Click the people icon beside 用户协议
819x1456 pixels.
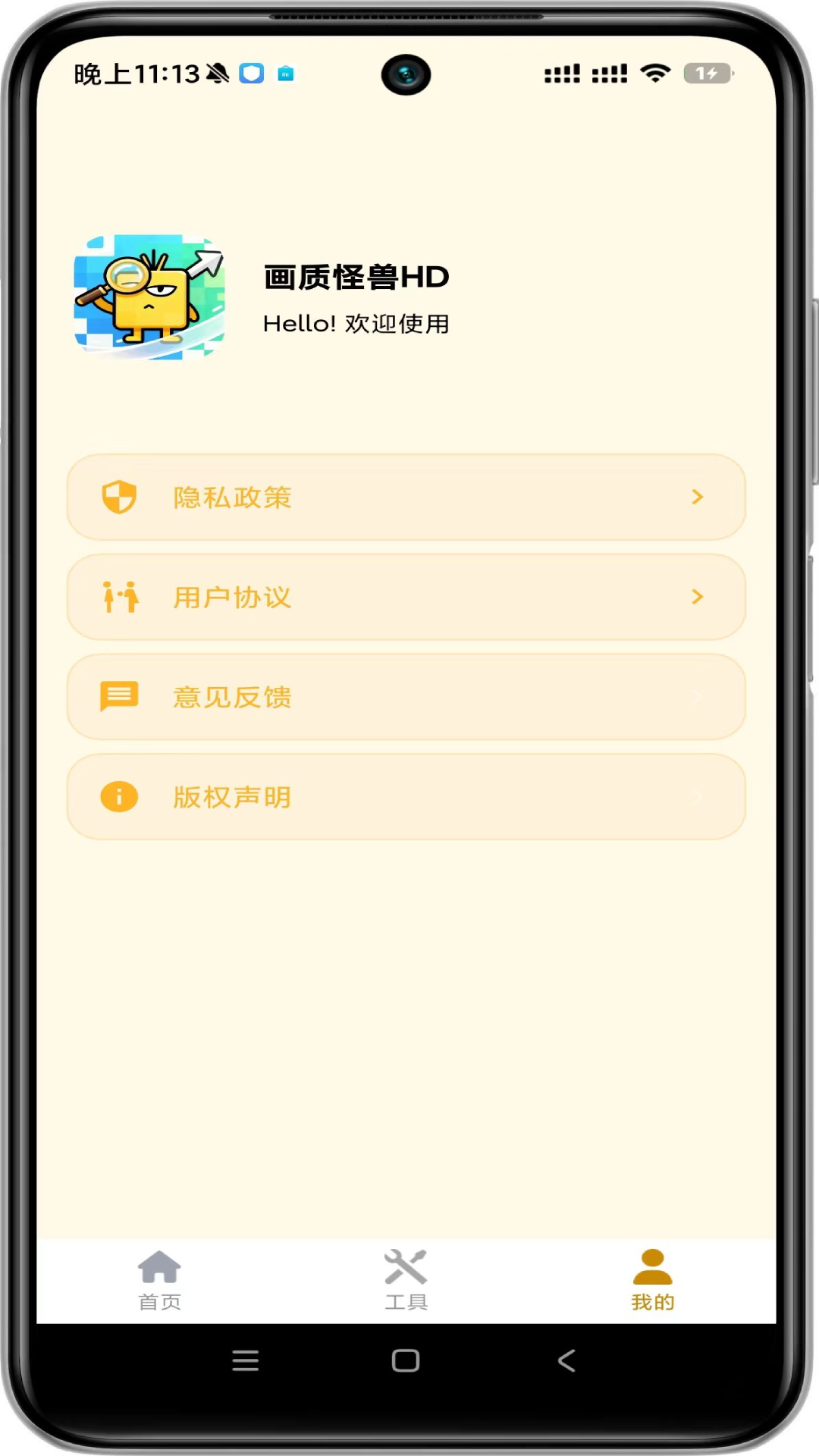119,597
